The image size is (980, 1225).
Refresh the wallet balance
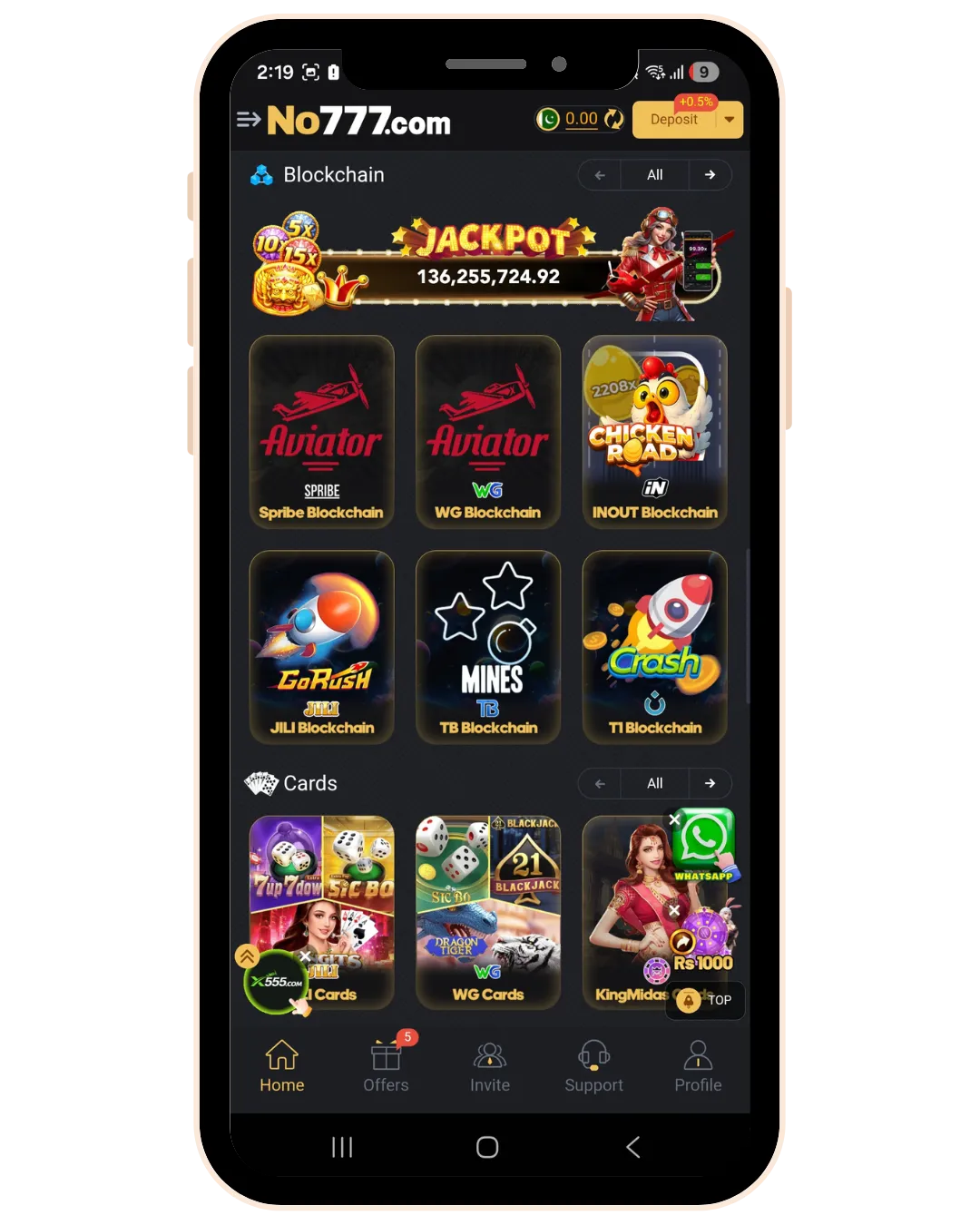tap(614, 119)
